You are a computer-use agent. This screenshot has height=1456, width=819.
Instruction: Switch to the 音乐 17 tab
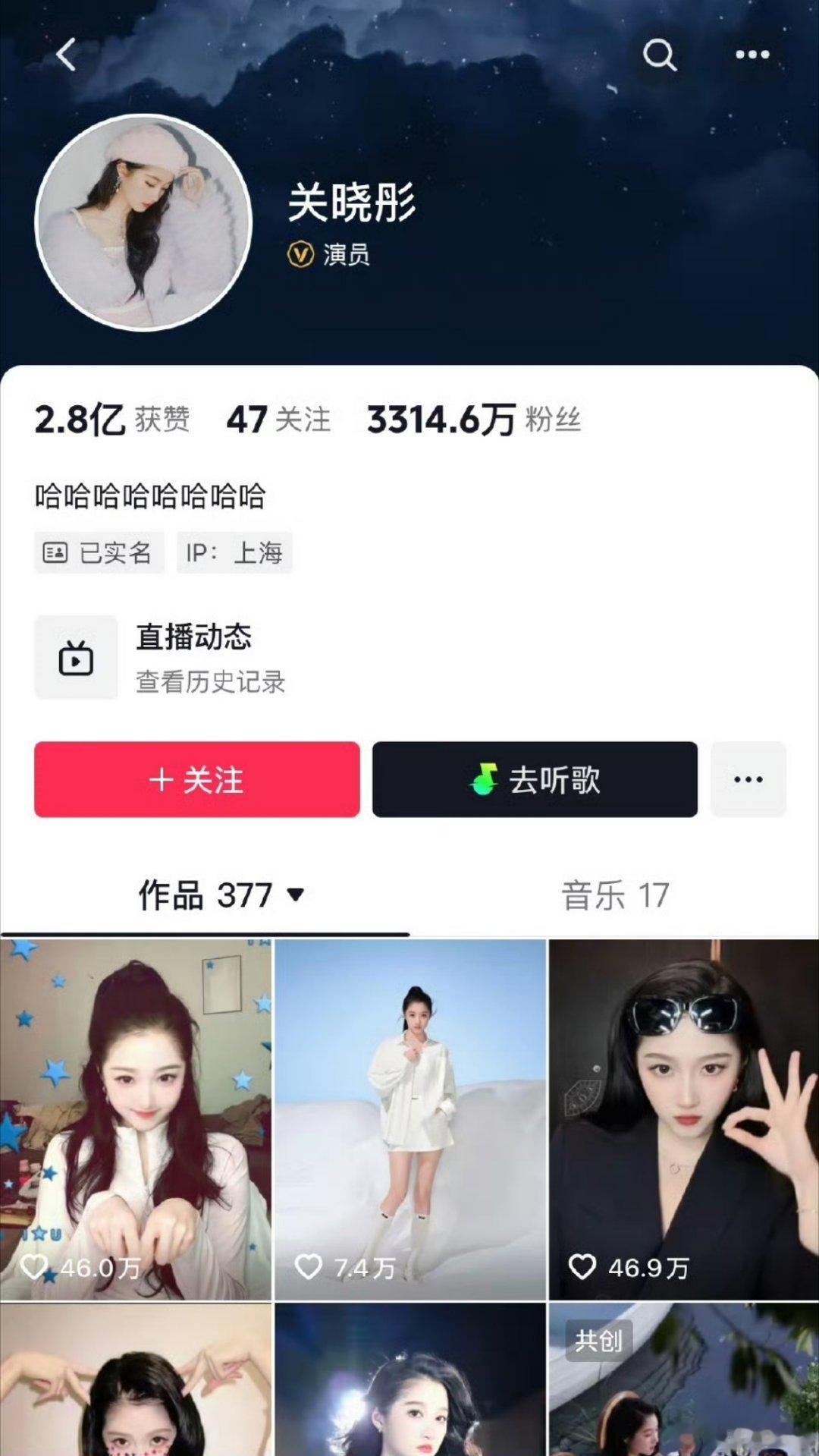(x=614, y=896)
